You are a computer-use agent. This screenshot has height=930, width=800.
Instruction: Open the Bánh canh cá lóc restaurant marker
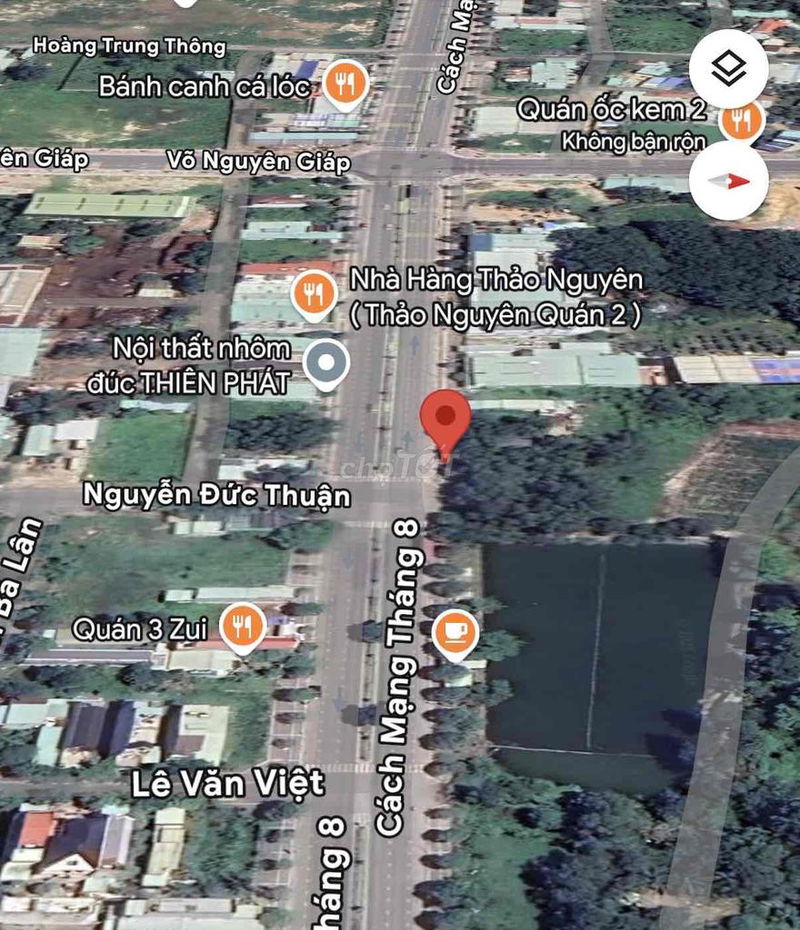346,83
